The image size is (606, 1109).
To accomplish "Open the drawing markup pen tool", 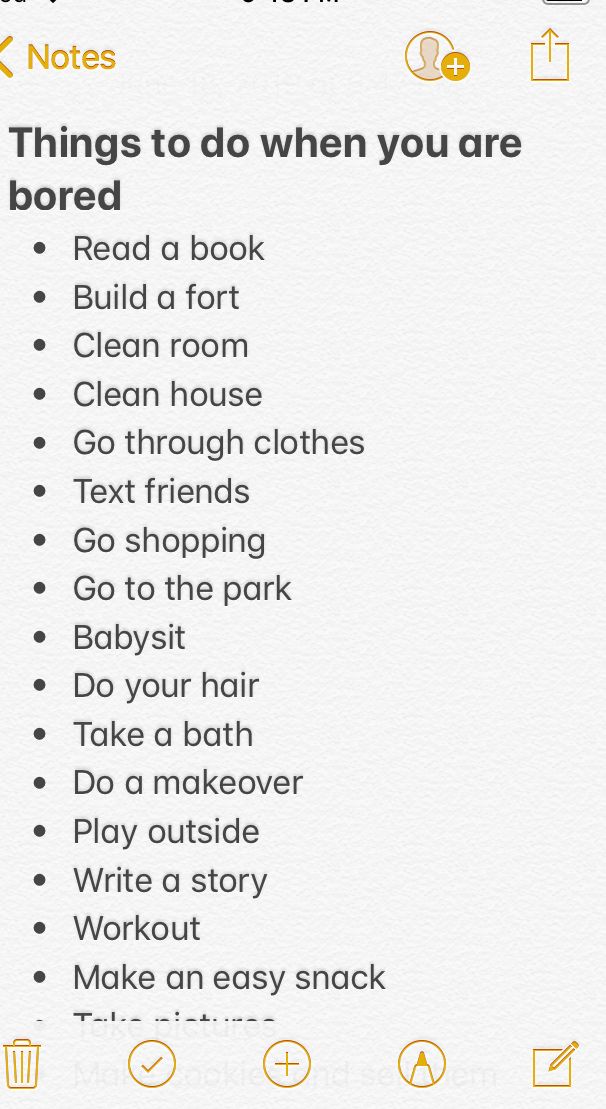I will (421, 1064).
